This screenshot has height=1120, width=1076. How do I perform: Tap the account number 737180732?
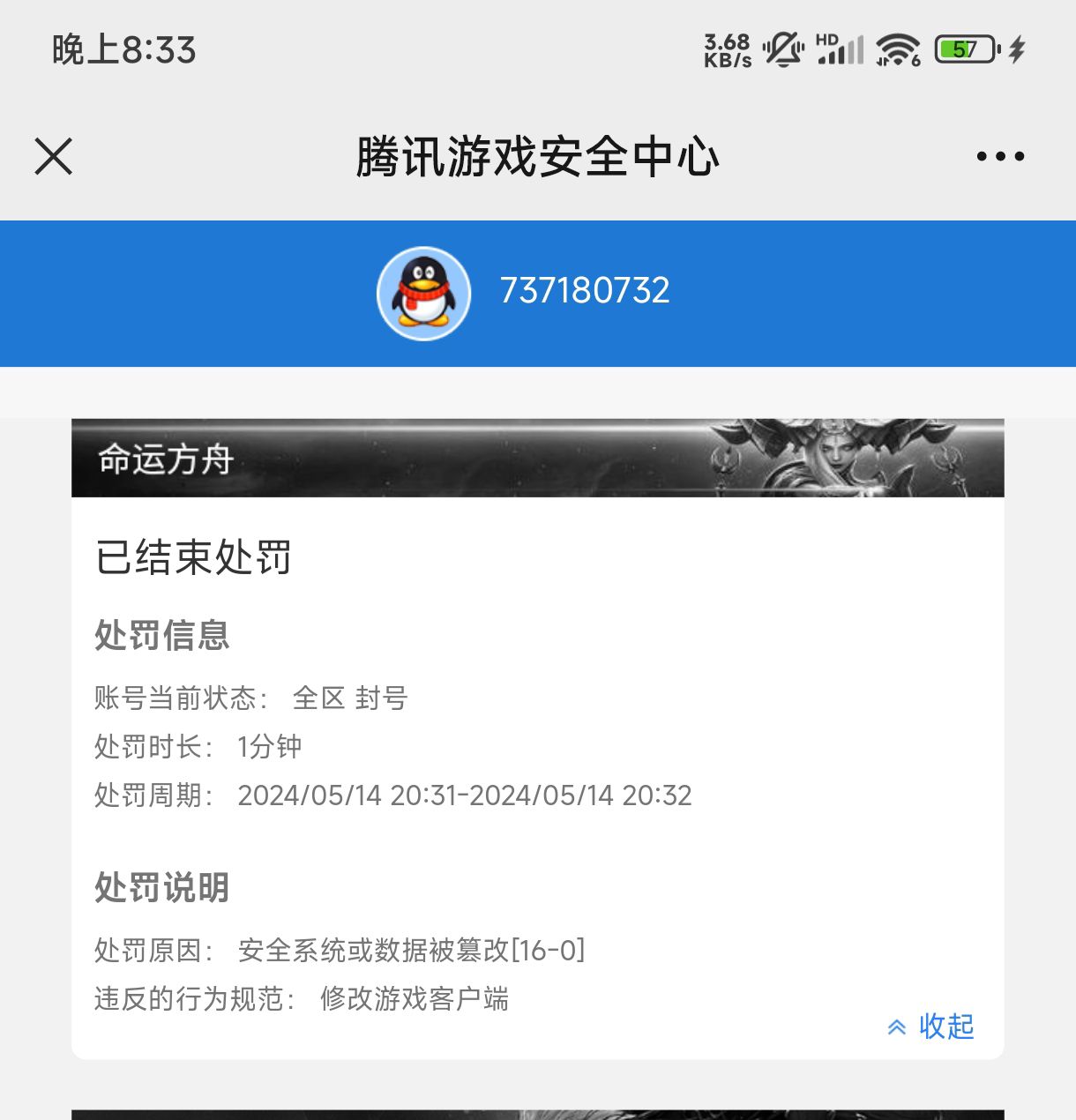tap(586, 291)
